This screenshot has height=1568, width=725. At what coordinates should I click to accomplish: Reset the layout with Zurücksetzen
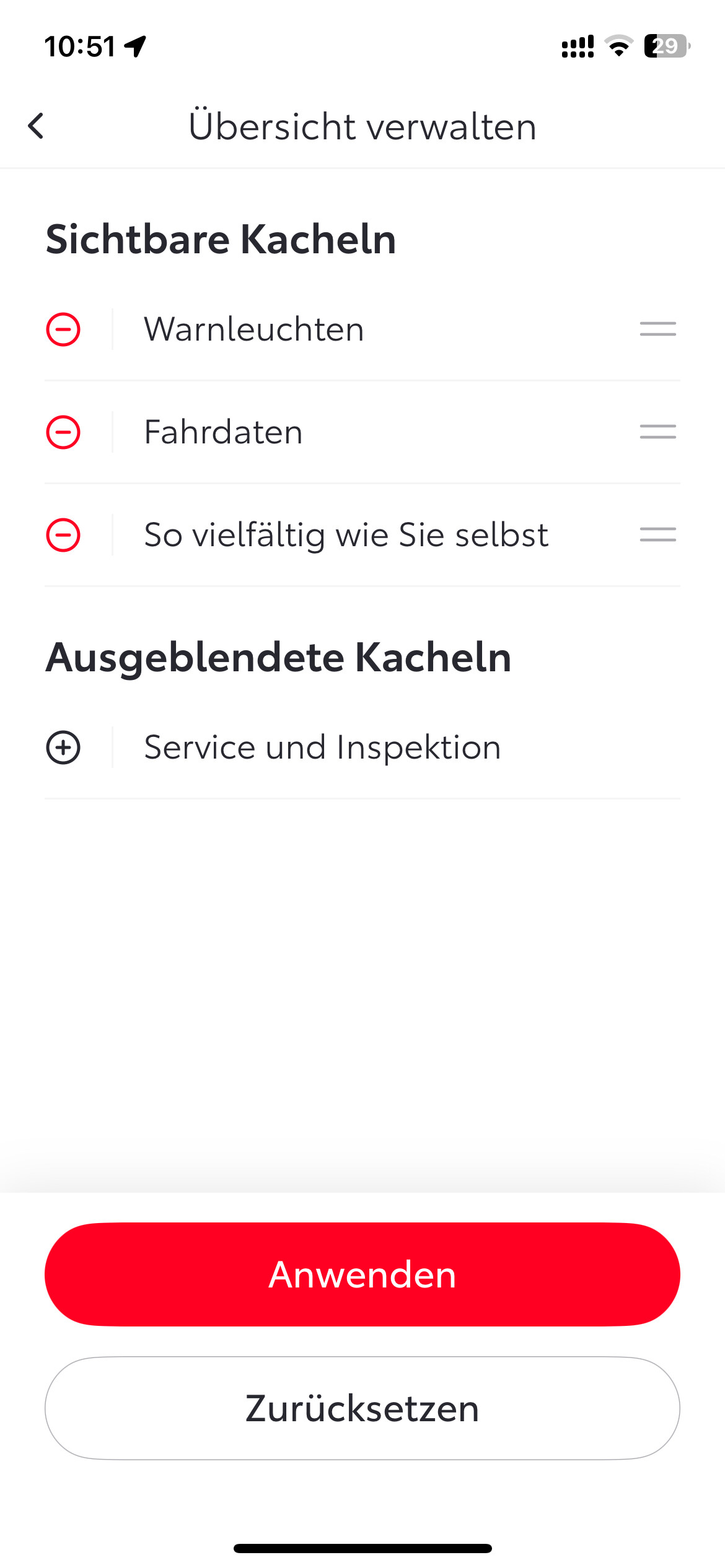(362, 1408)
